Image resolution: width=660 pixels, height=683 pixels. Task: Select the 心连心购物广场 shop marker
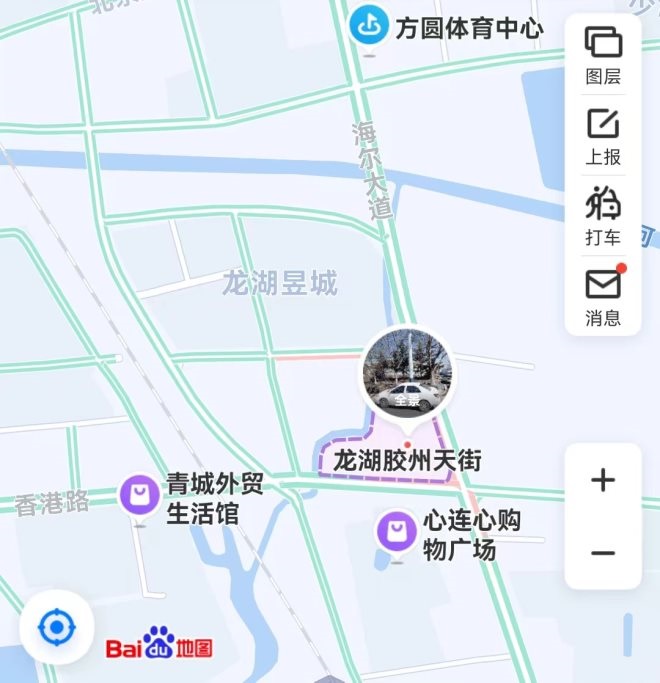(397, 530)
